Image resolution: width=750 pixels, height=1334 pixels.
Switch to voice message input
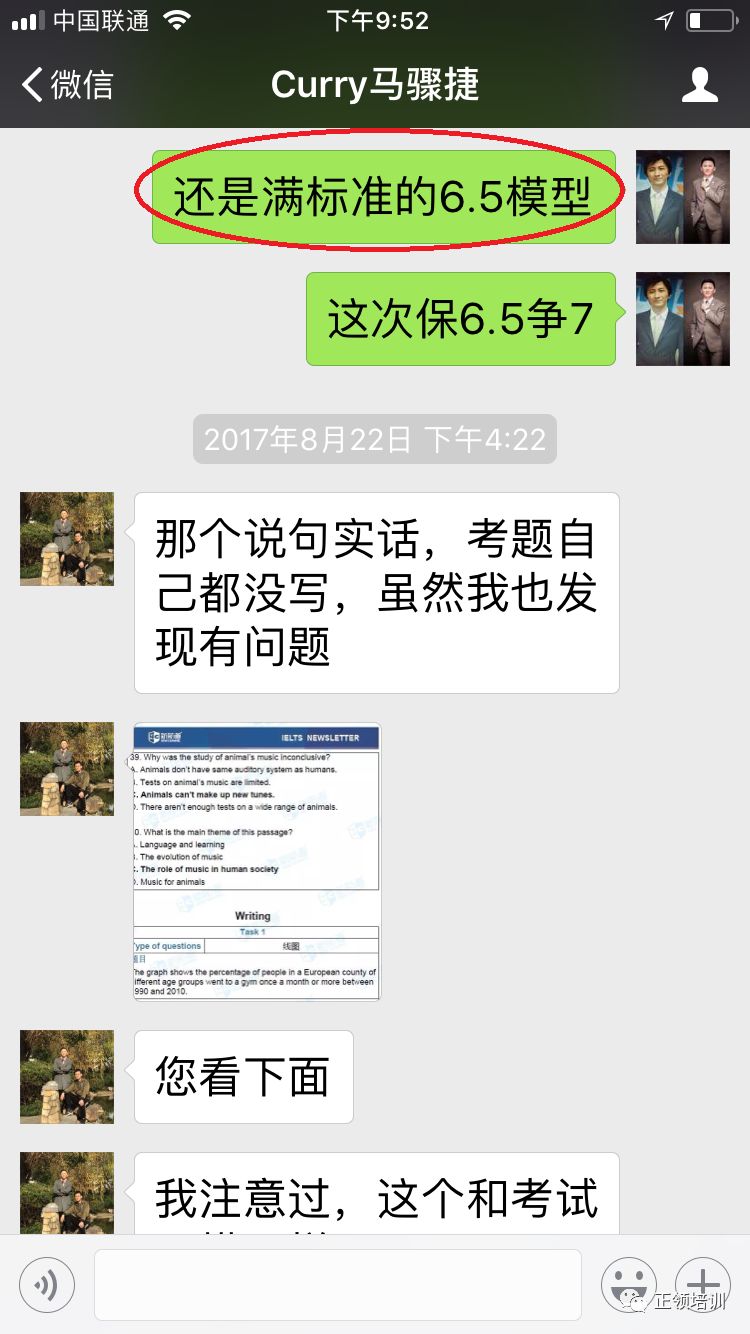click(x=46, y=1284)
